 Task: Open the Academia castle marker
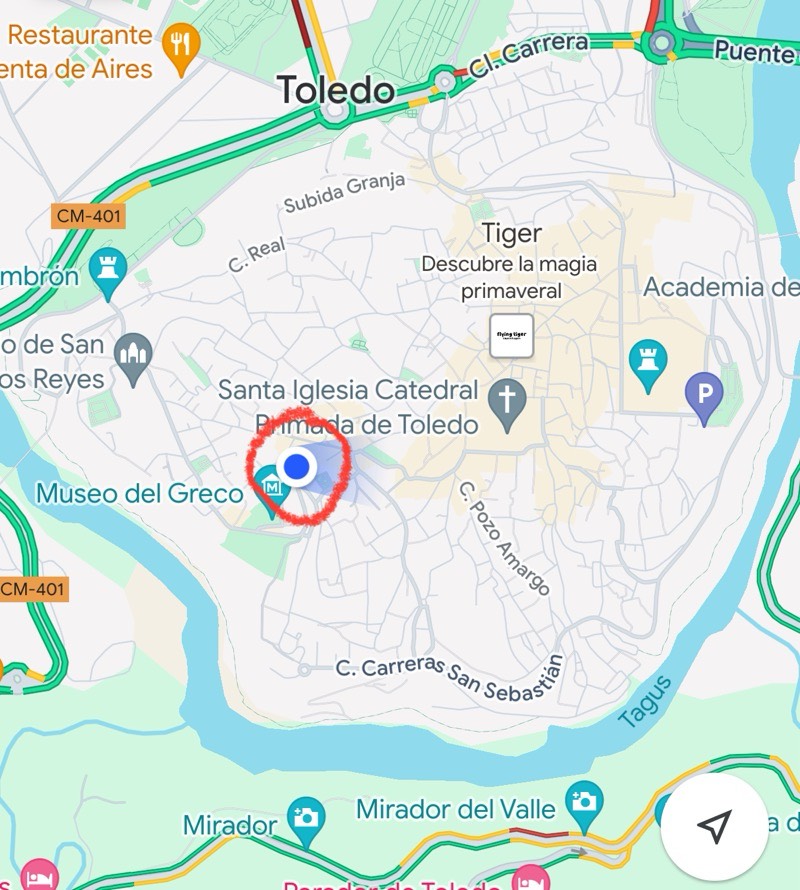point(647,361)
